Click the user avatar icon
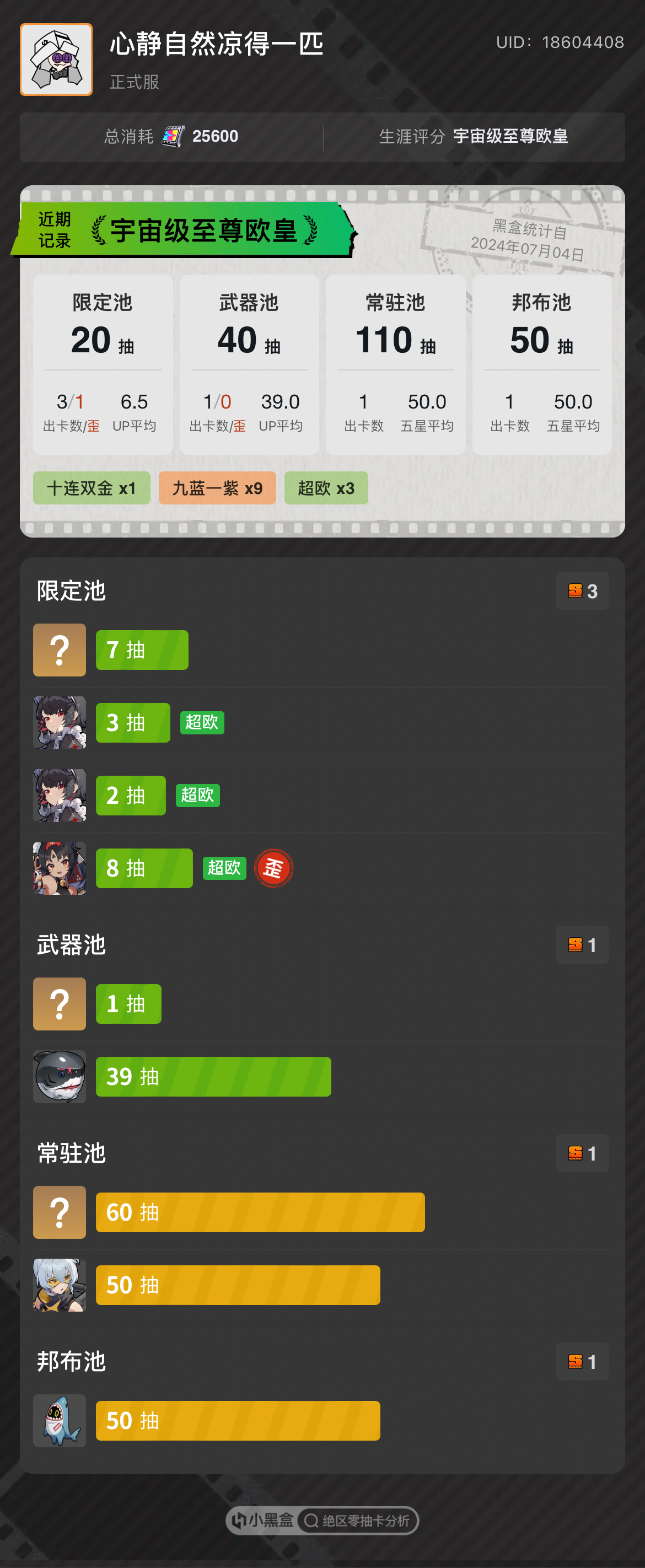 point(55,59)
